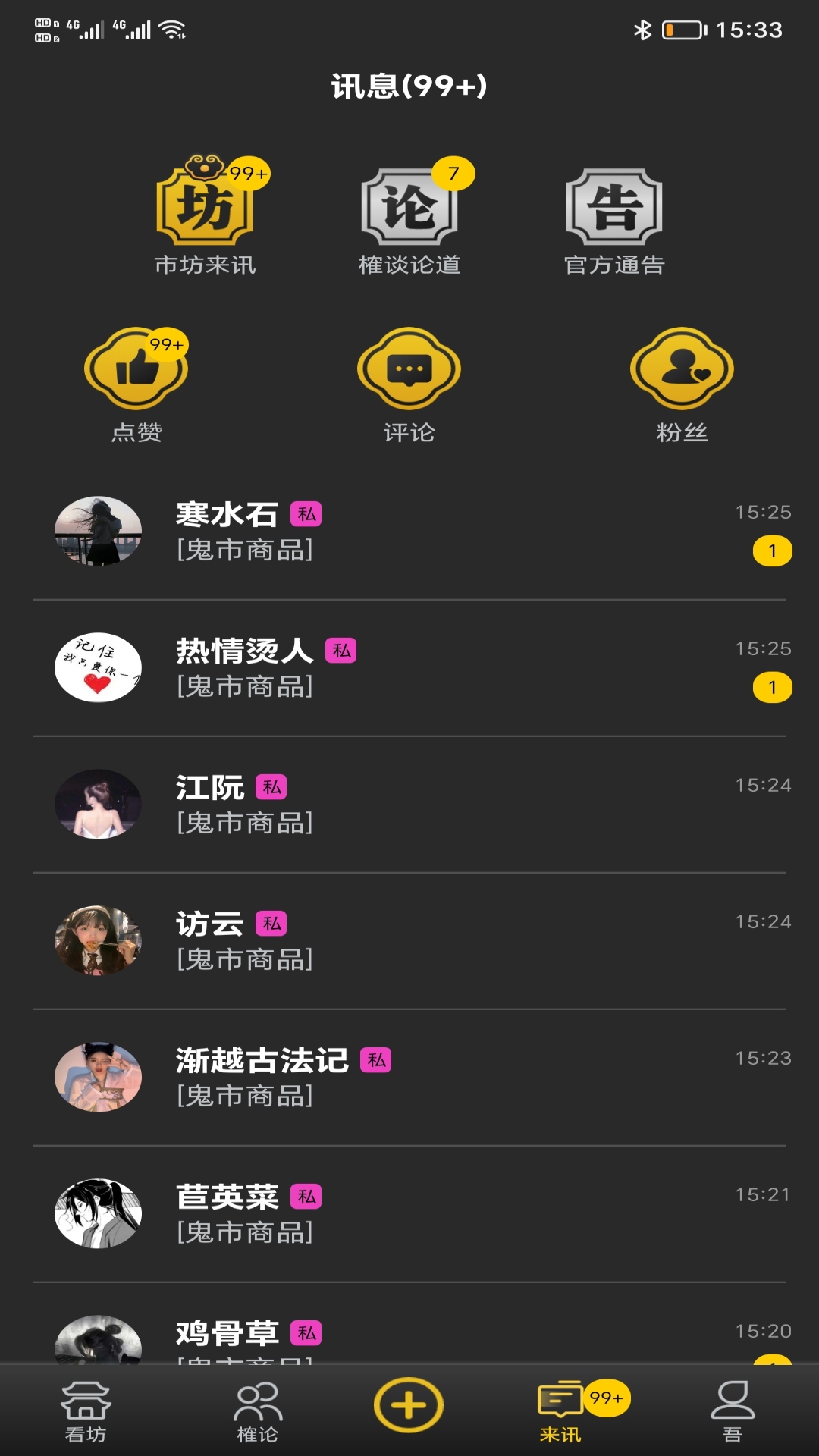View 官方通告 official announcements
Screen dimensions: 819x1456
(x=614, y=209)
